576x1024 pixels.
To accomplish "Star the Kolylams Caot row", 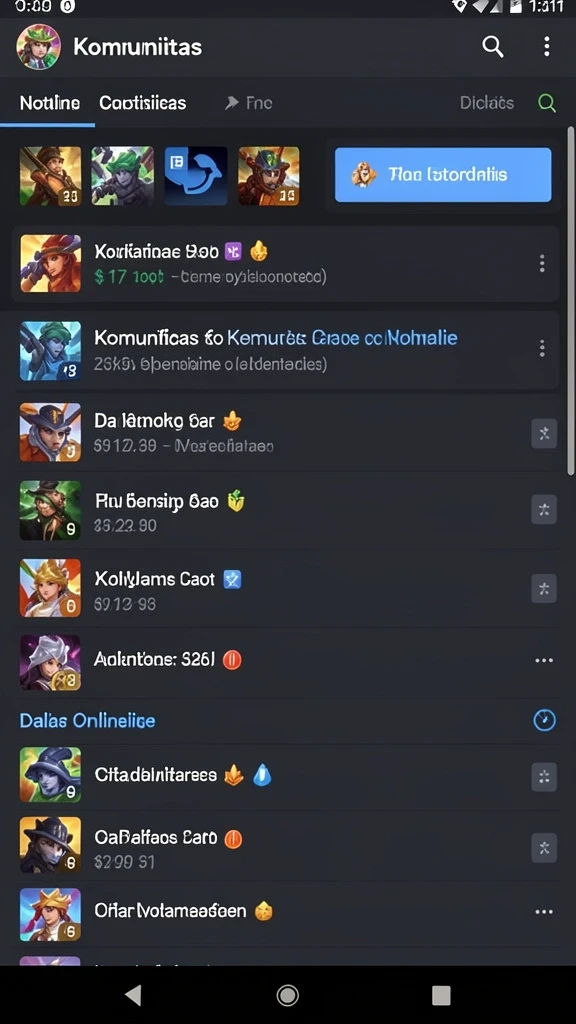I will coord(544,588).
